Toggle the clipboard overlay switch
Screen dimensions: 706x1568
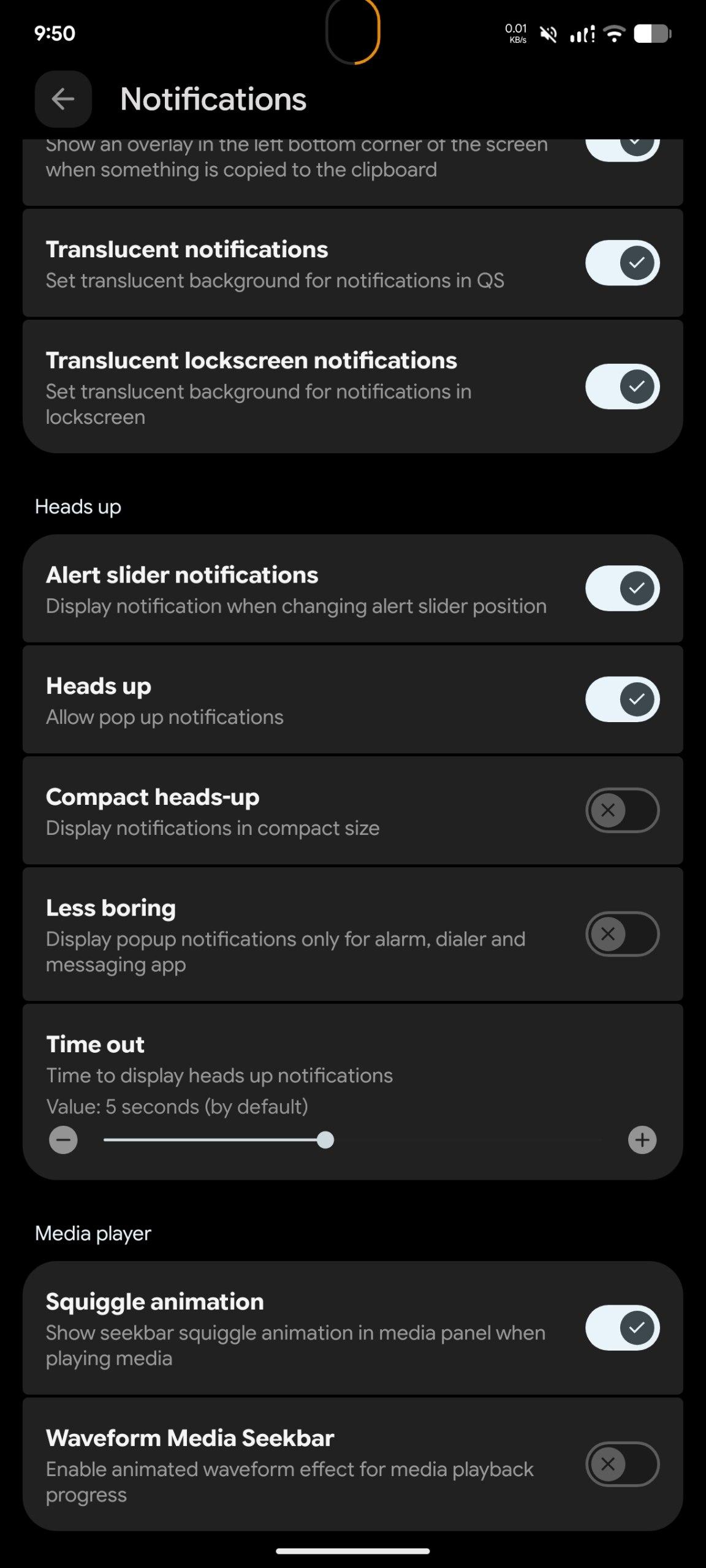[622, 148]
